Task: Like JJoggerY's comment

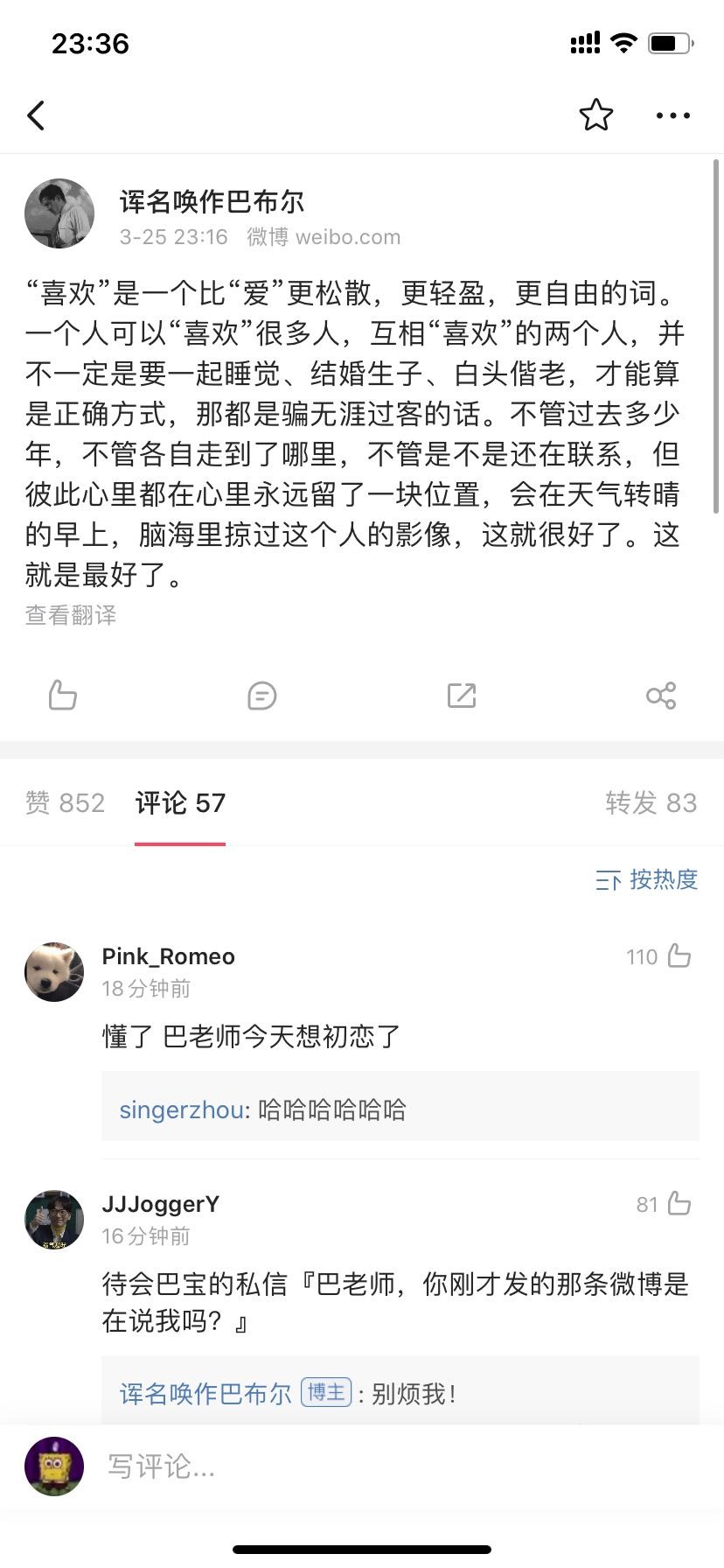Action: coord(679,1204)
